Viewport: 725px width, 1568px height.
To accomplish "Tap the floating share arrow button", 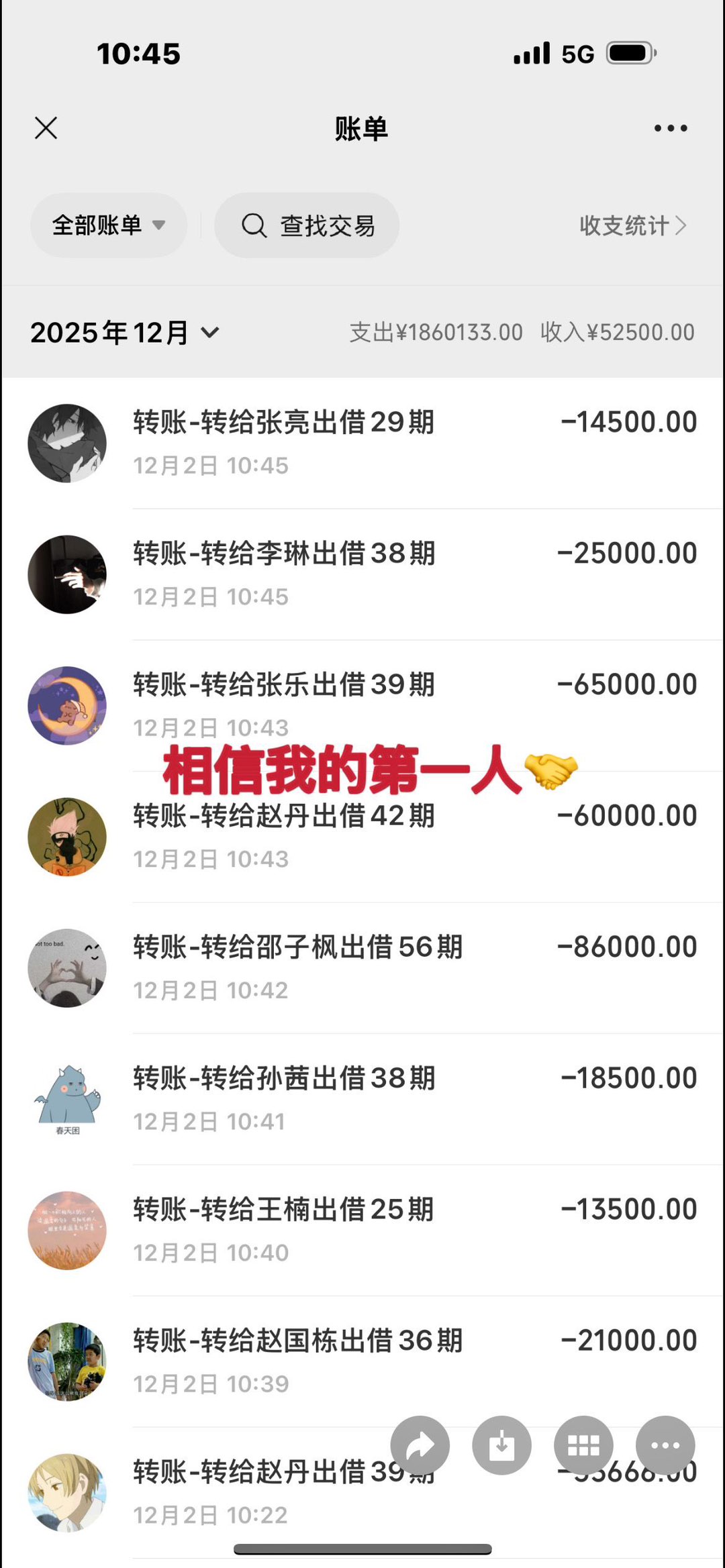I will [x=420, y=1445].
